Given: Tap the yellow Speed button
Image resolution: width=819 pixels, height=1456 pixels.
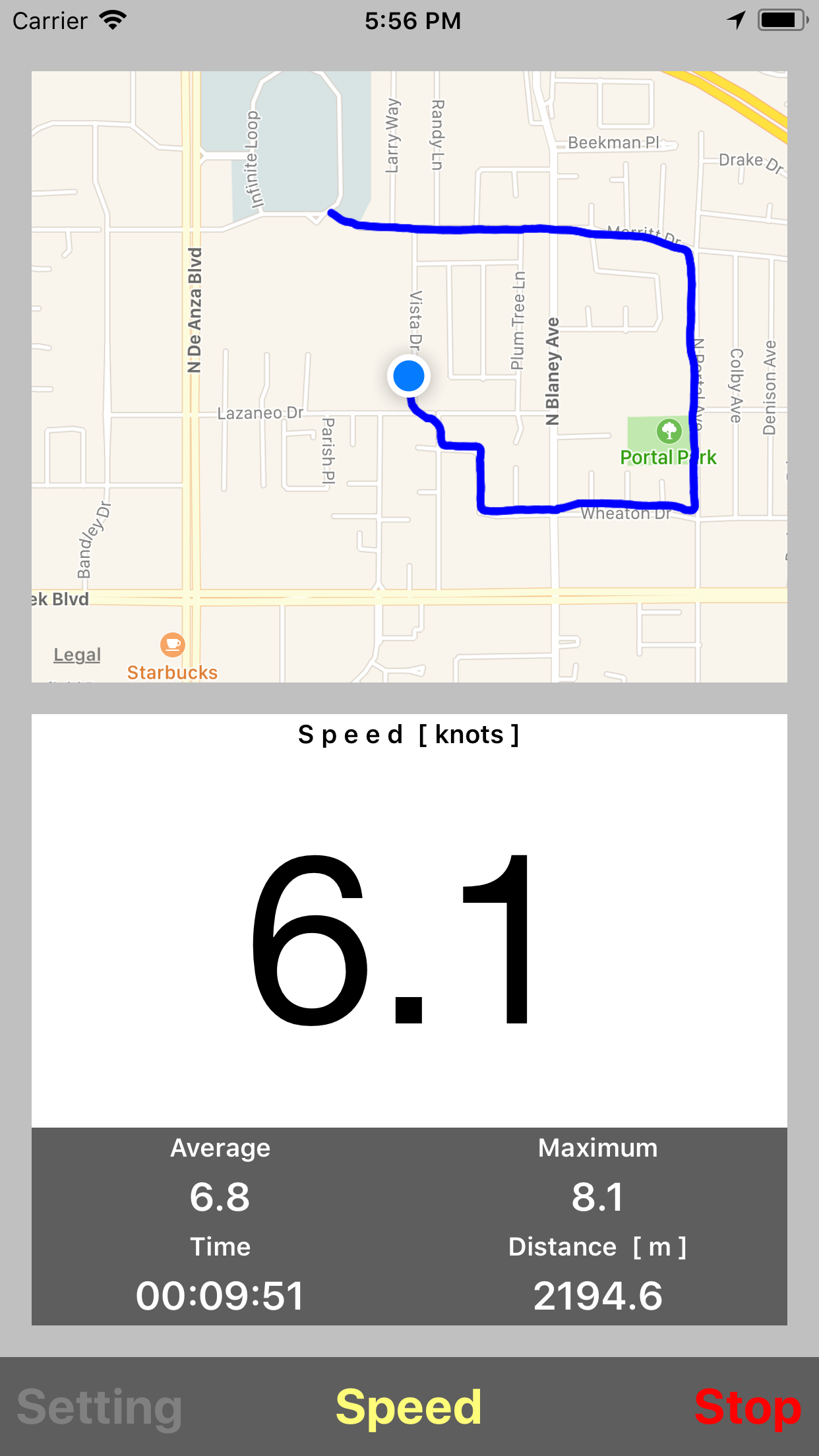Looking at the screenshot, I should pyautogui.click(x=409, y=1407).
